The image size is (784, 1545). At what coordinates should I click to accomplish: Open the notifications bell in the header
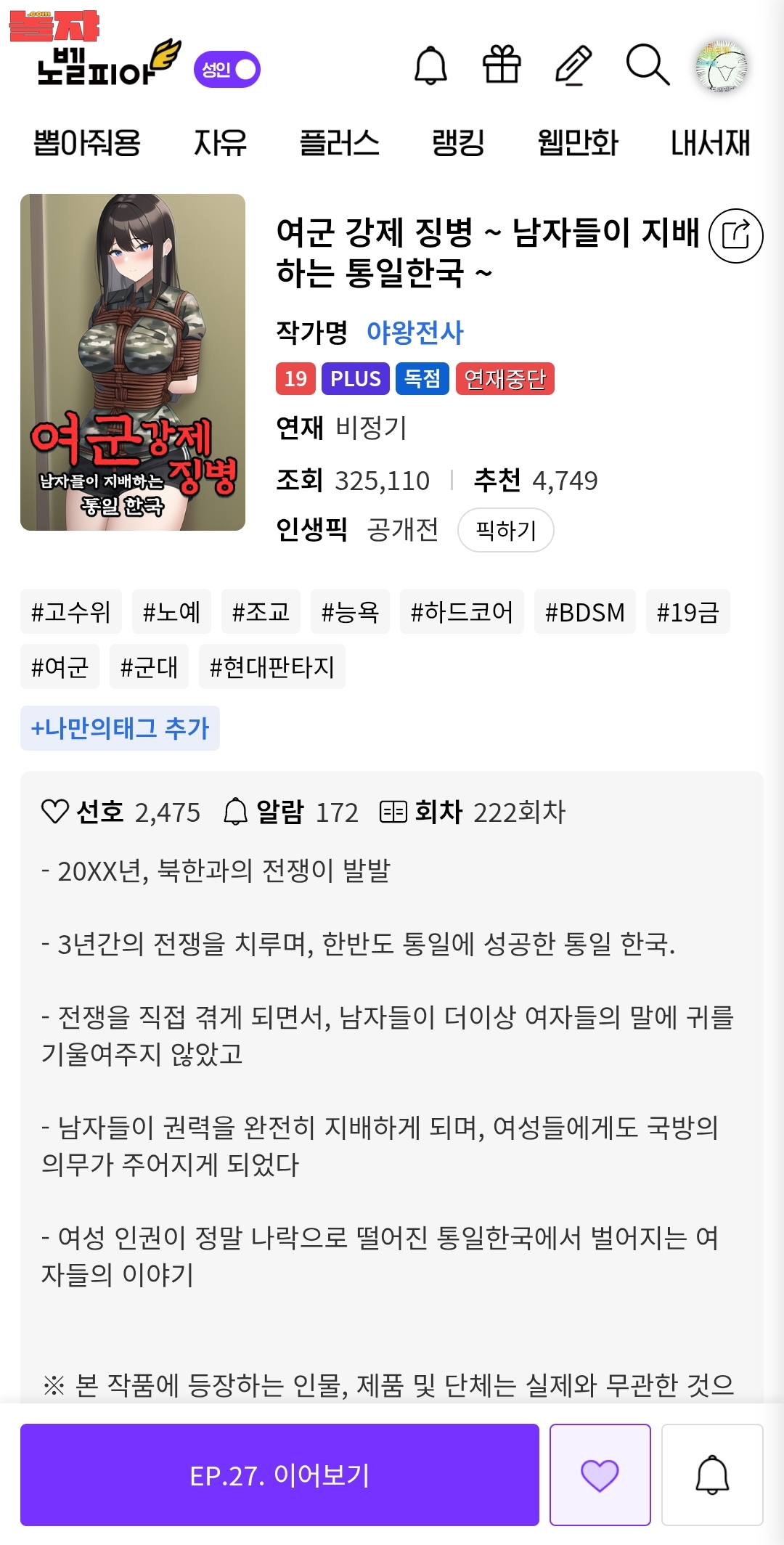click(430, 65)
